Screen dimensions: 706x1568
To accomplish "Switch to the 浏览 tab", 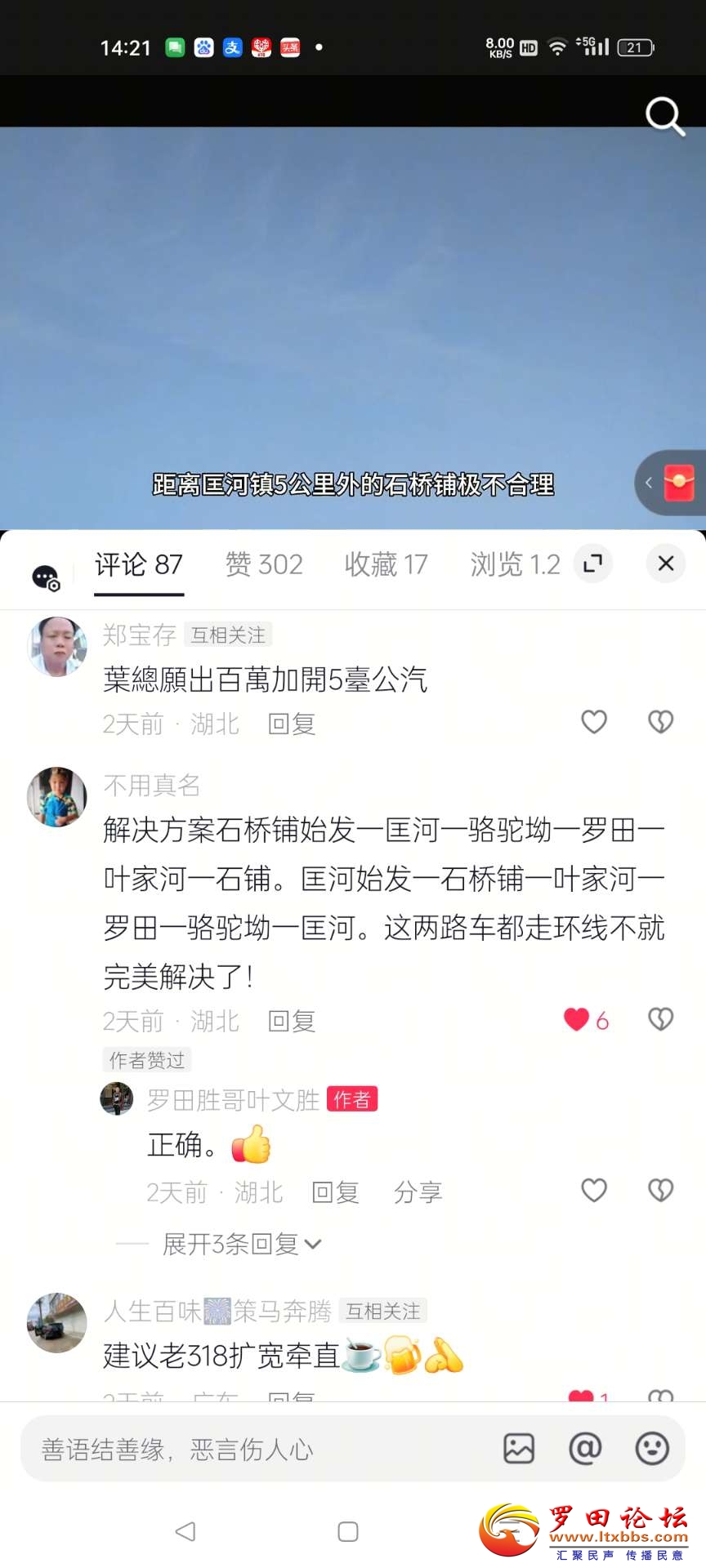I will (x=515, y=564).
